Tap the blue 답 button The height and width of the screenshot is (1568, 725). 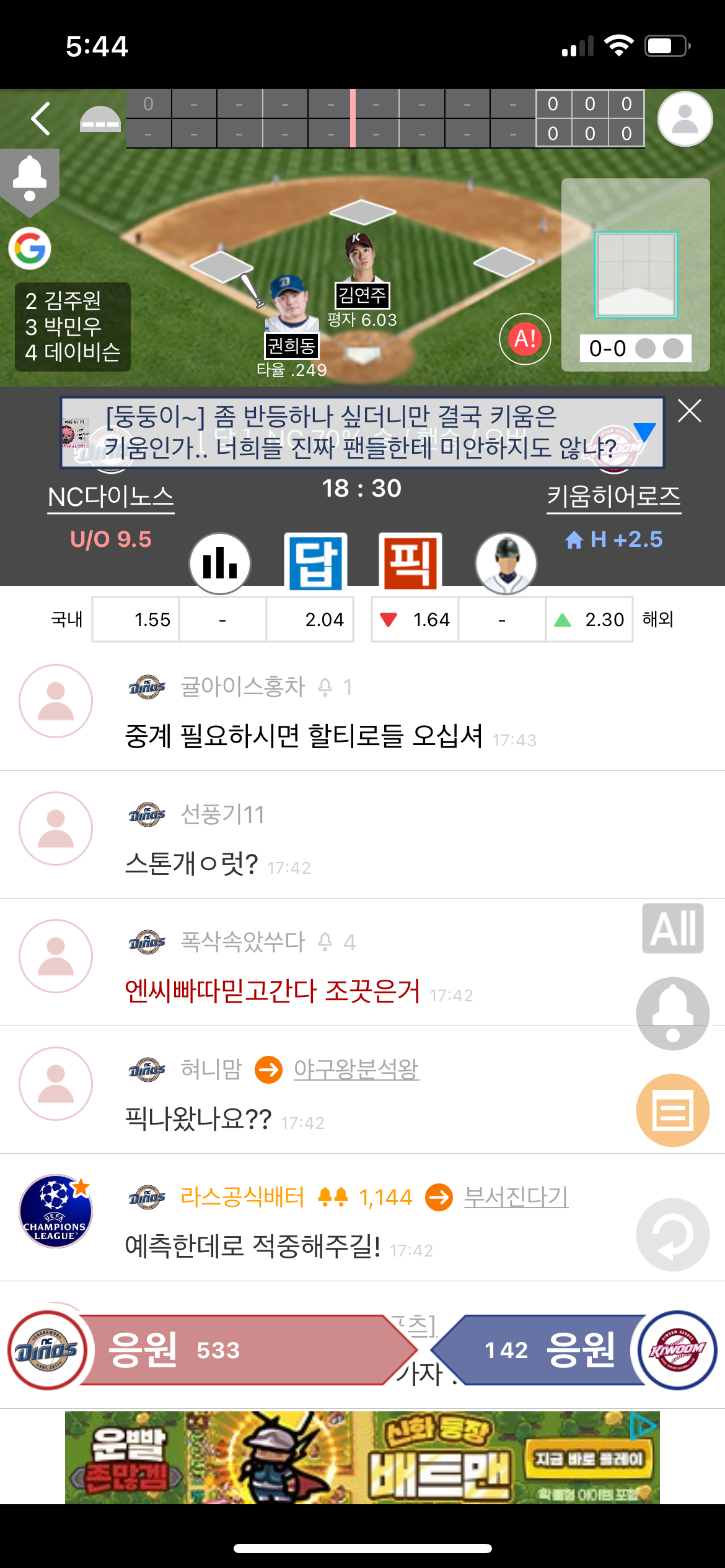tap(315, 562)
